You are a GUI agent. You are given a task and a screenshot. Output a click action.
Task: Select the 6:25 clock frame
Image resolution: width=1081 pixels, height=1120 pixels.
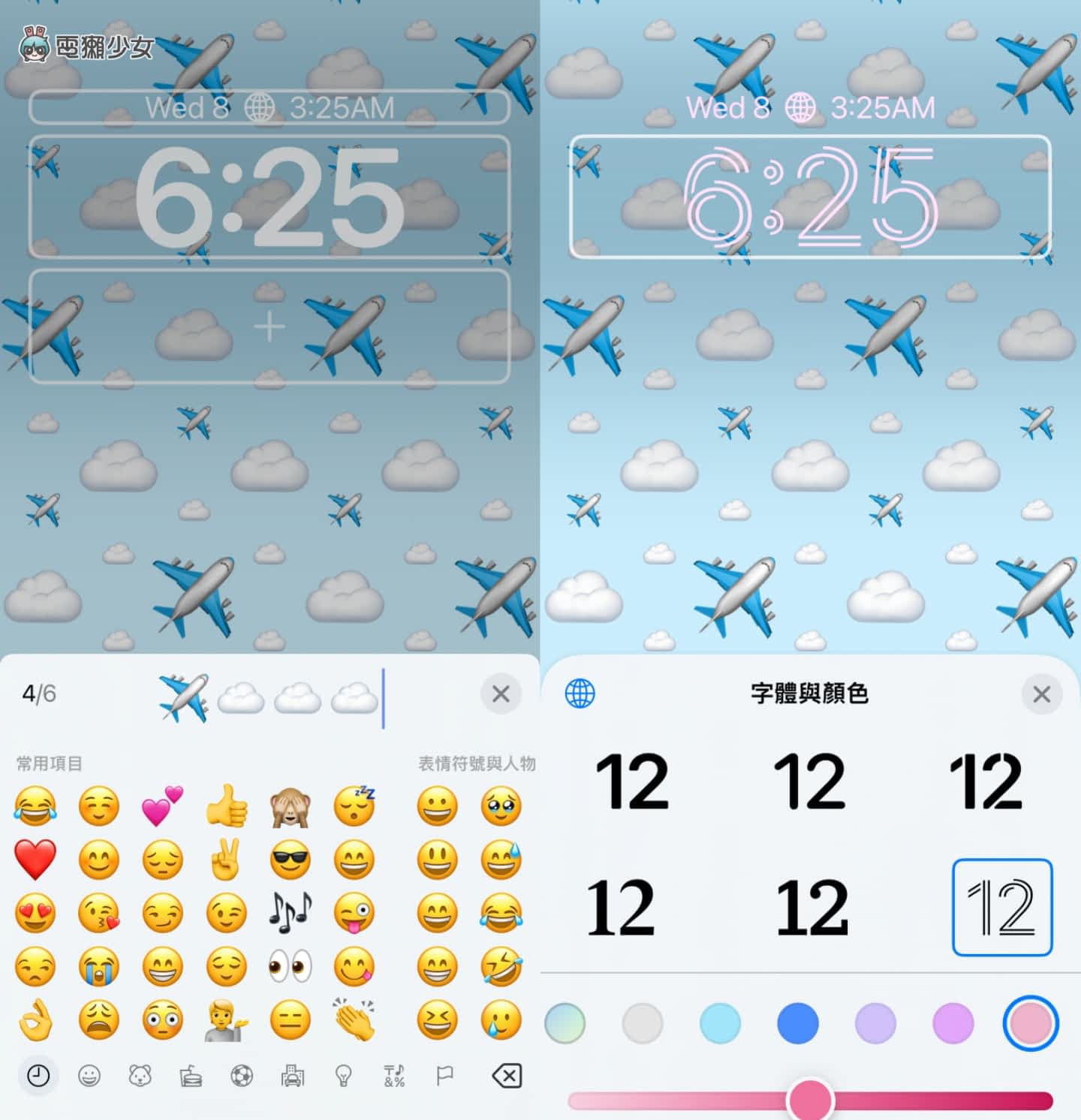[810, 197]
